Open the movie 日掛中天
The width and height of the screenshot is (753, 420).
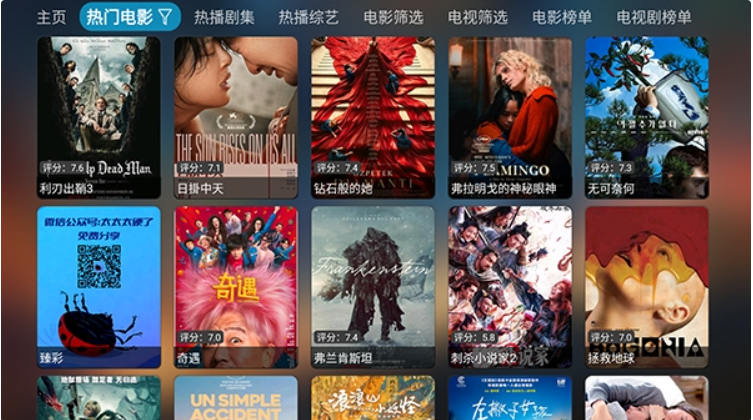pos(235,116)
